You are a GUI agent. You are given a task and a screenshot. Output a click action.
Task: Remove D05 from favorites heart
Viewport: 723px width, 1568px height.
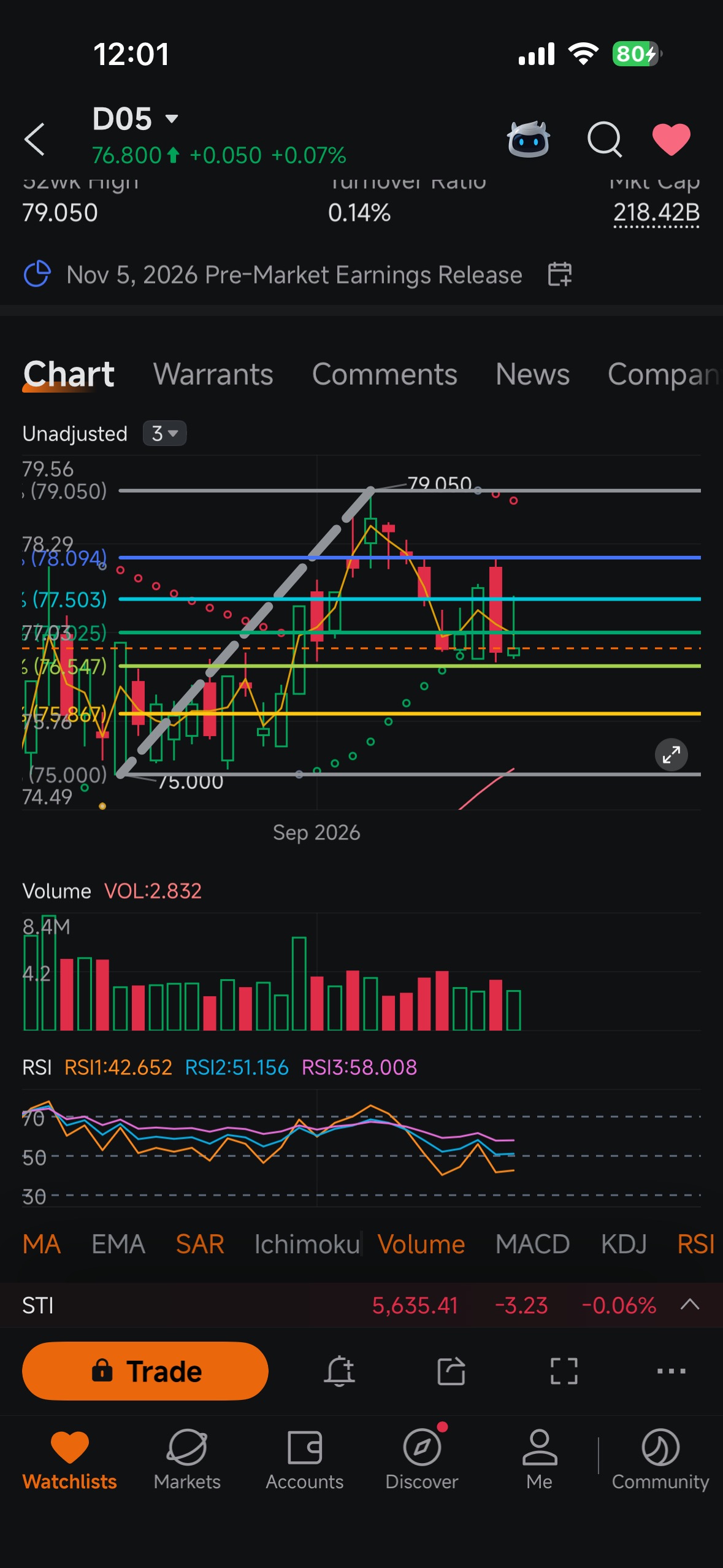[x=671, y=139]
